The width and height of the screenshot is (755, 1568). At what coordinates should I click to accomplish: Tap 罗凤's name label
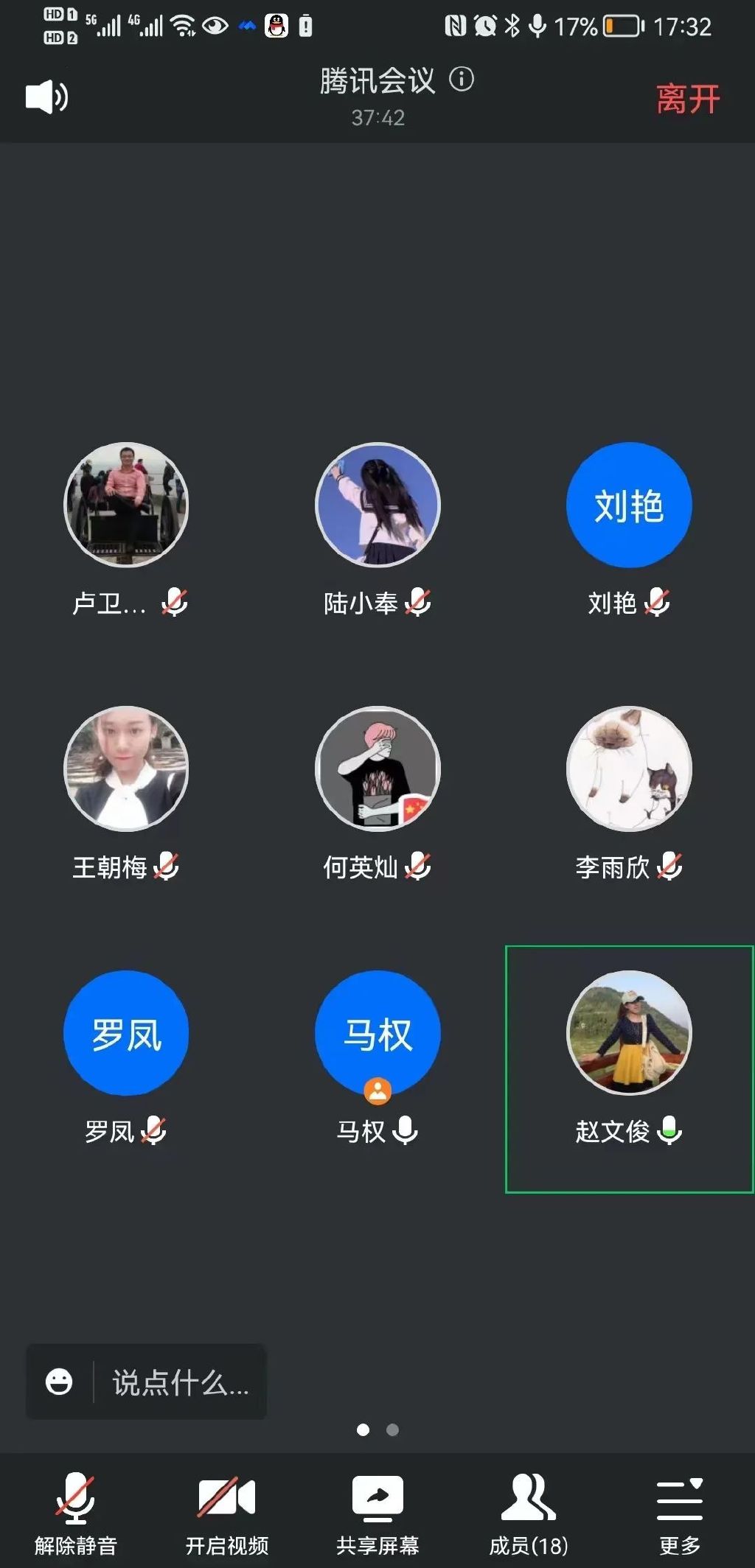click(109, 1133)
